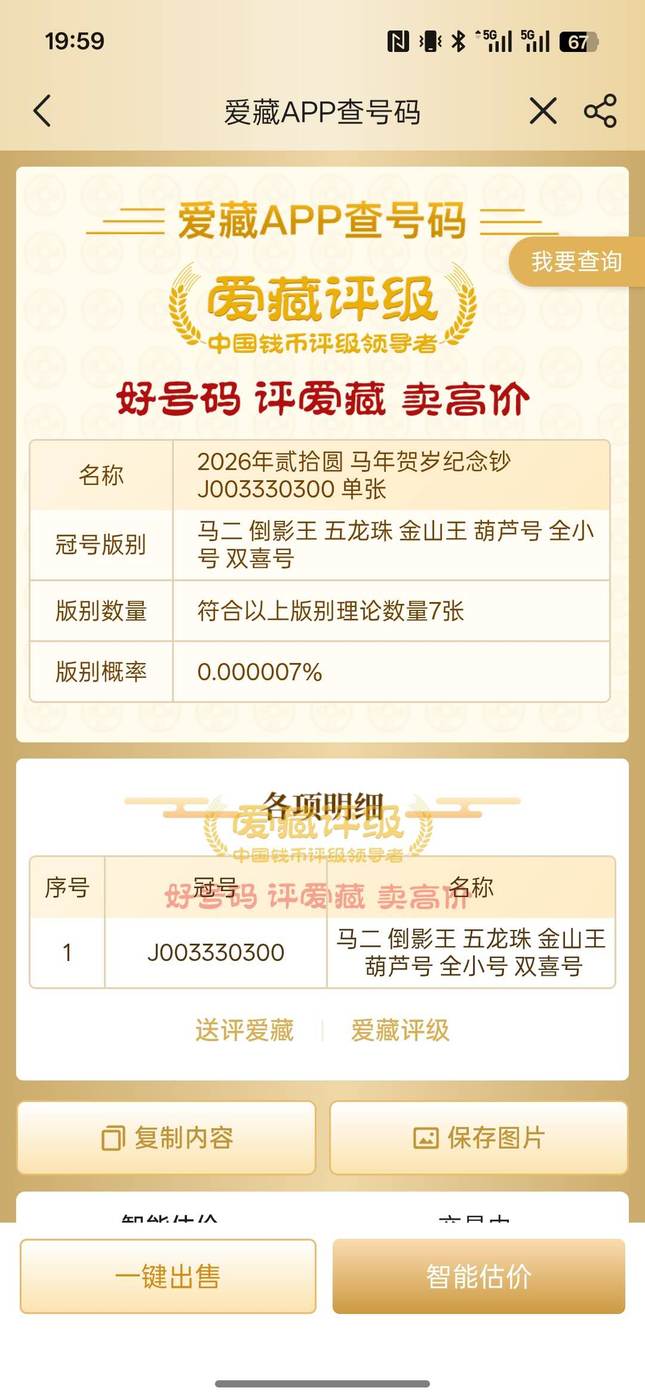The width and height of the screenshot is (645, 1400).
Task: Tap the 我要查询 button
Action: click(x=577, y=262)
